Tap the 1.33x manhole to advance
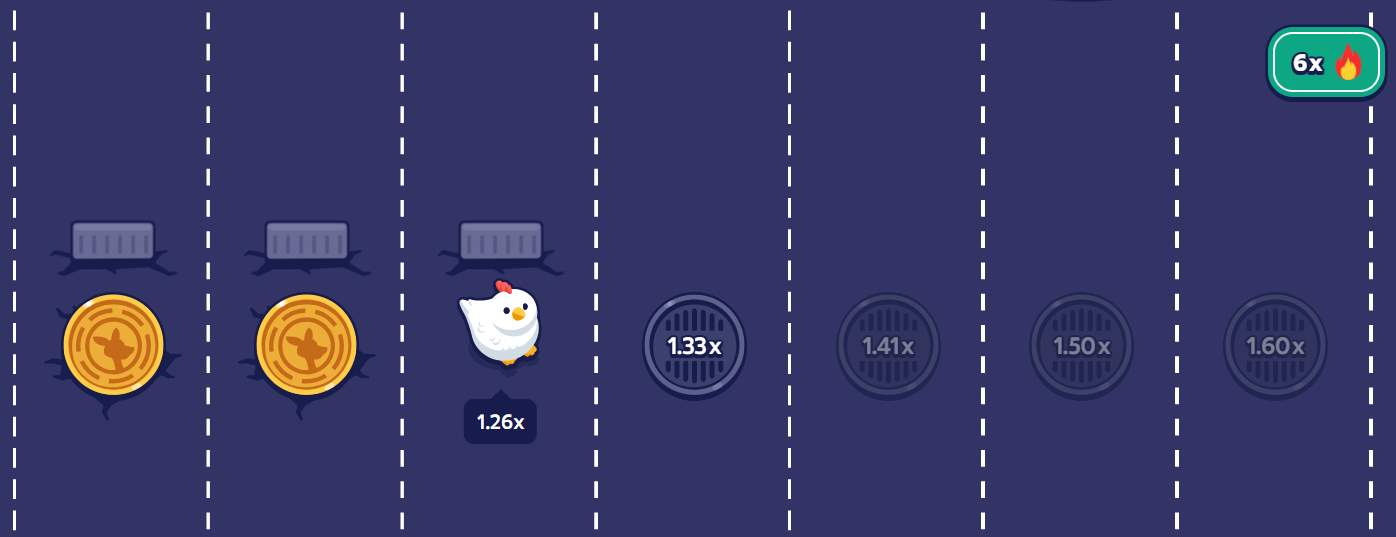1396x537 pixels. tap(694, 345)
